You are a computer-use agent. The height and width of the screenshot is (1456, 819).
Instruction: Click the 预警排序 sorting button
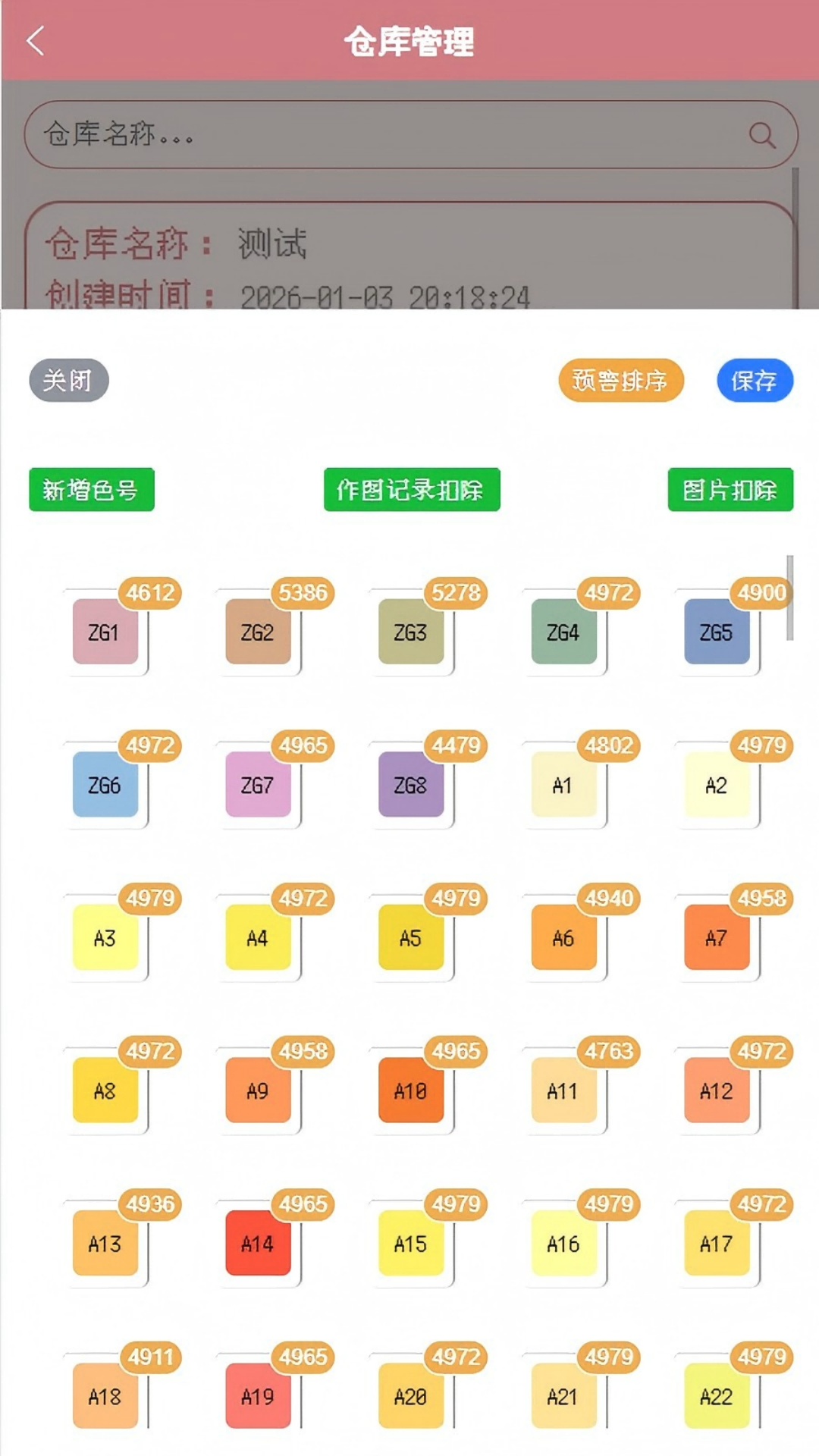(x=621, y=381)
